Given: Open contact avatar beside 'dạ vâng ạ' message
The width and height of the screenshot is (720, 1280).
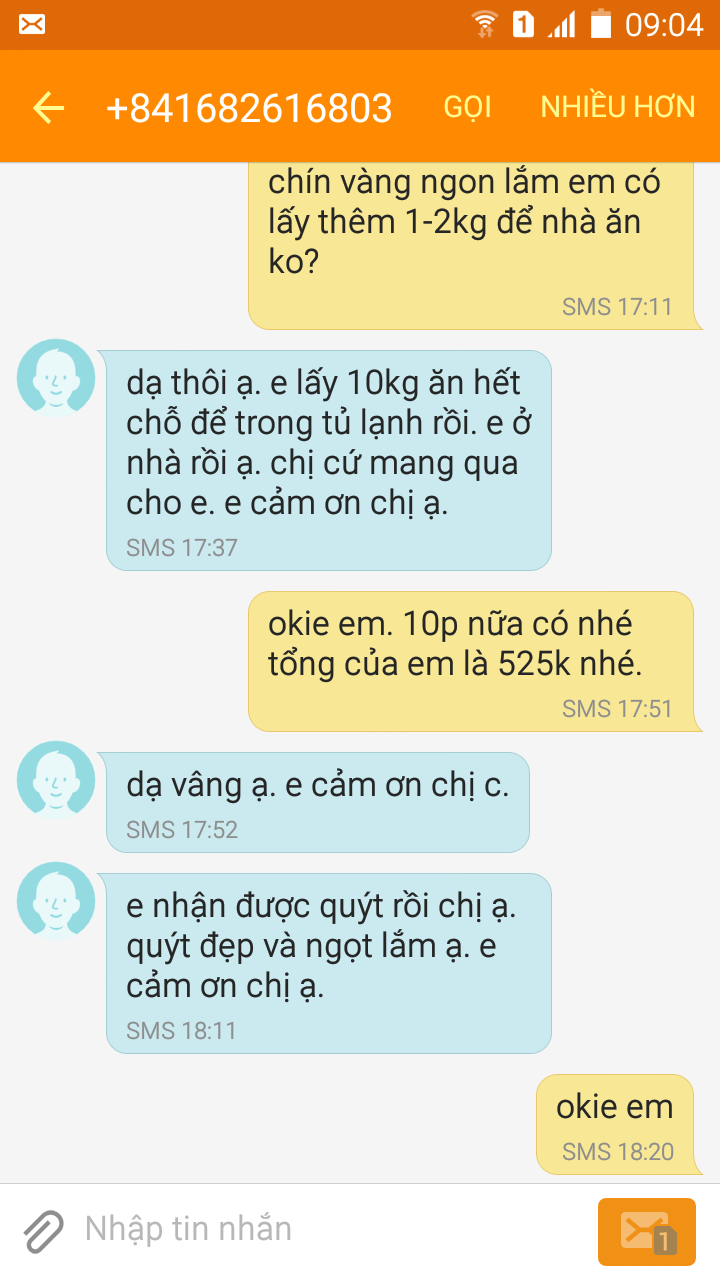Looking at the screenshot, I should 56,778.
